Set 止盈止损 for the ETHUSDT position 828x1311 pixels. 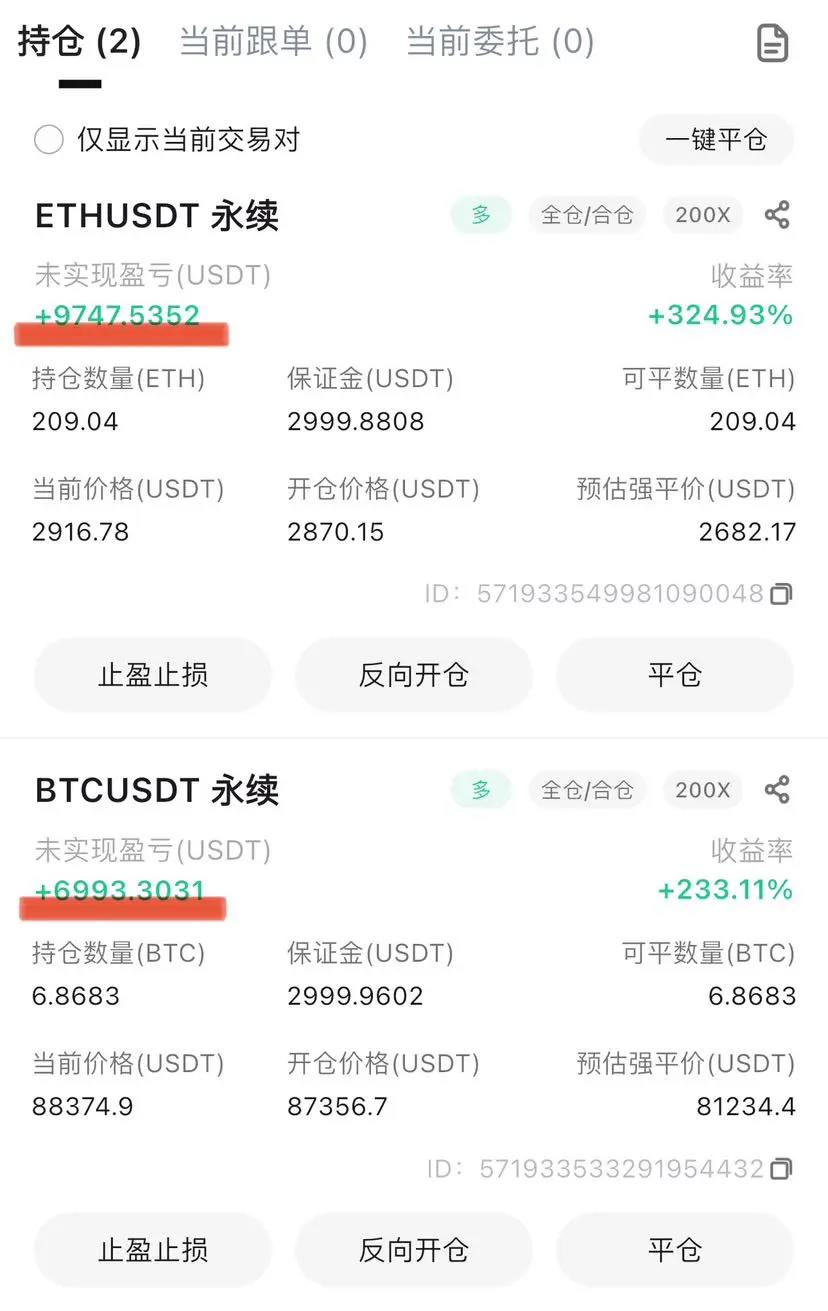pos(153,675)
